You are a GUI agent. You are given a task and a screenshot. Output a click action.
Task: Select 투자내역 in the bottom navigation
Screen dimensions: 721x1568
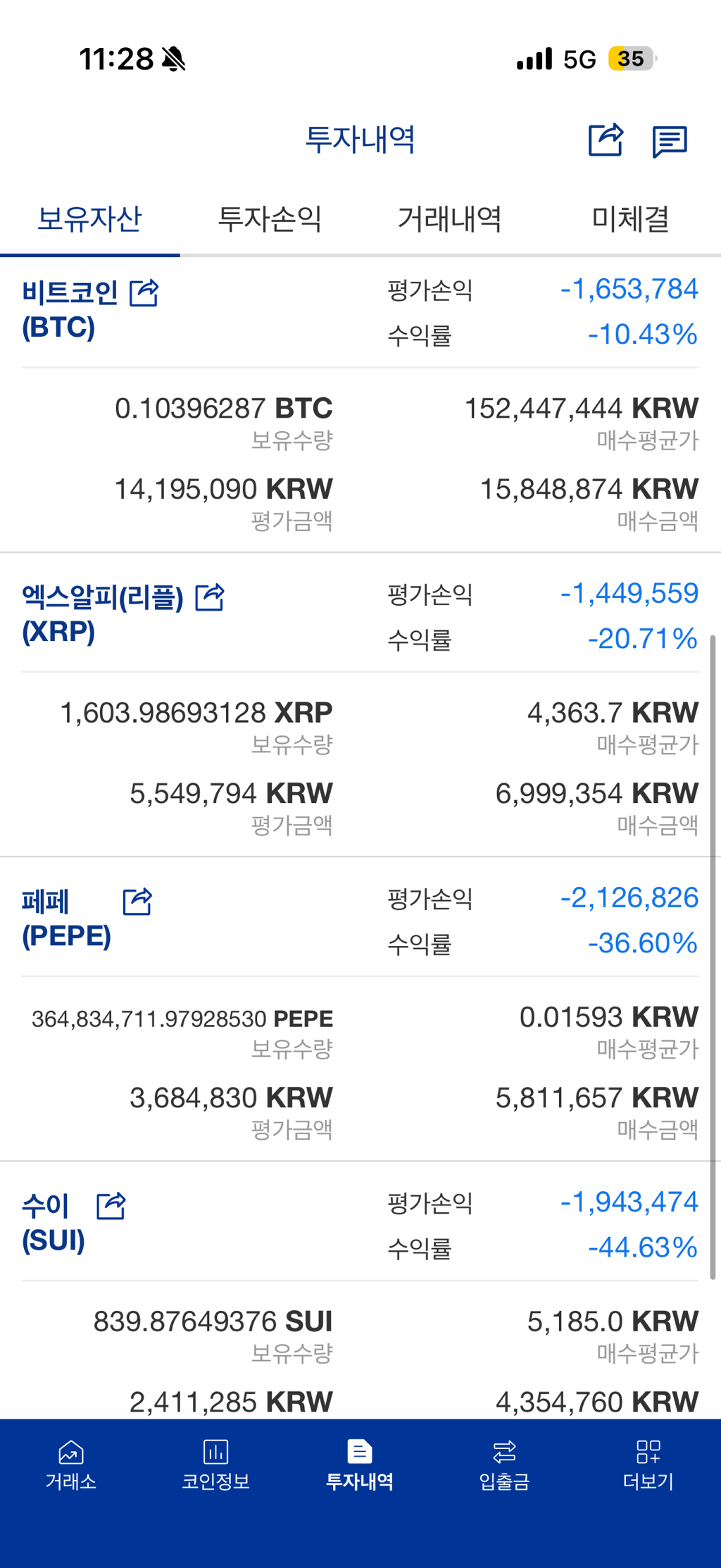pyautogui.click(x=360, y=1465)
